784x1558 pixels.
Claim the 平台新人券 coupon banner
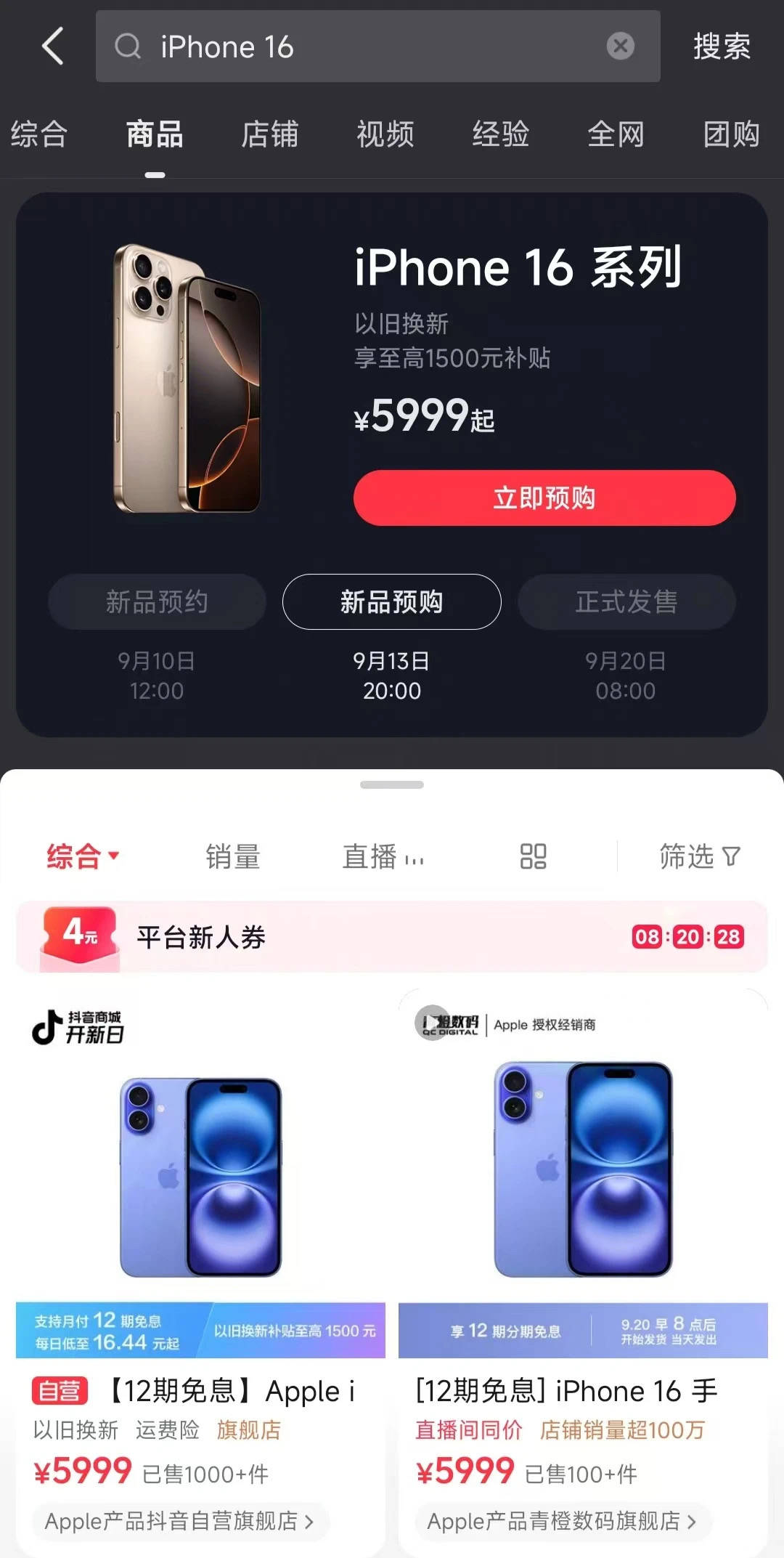pos(392,937)
